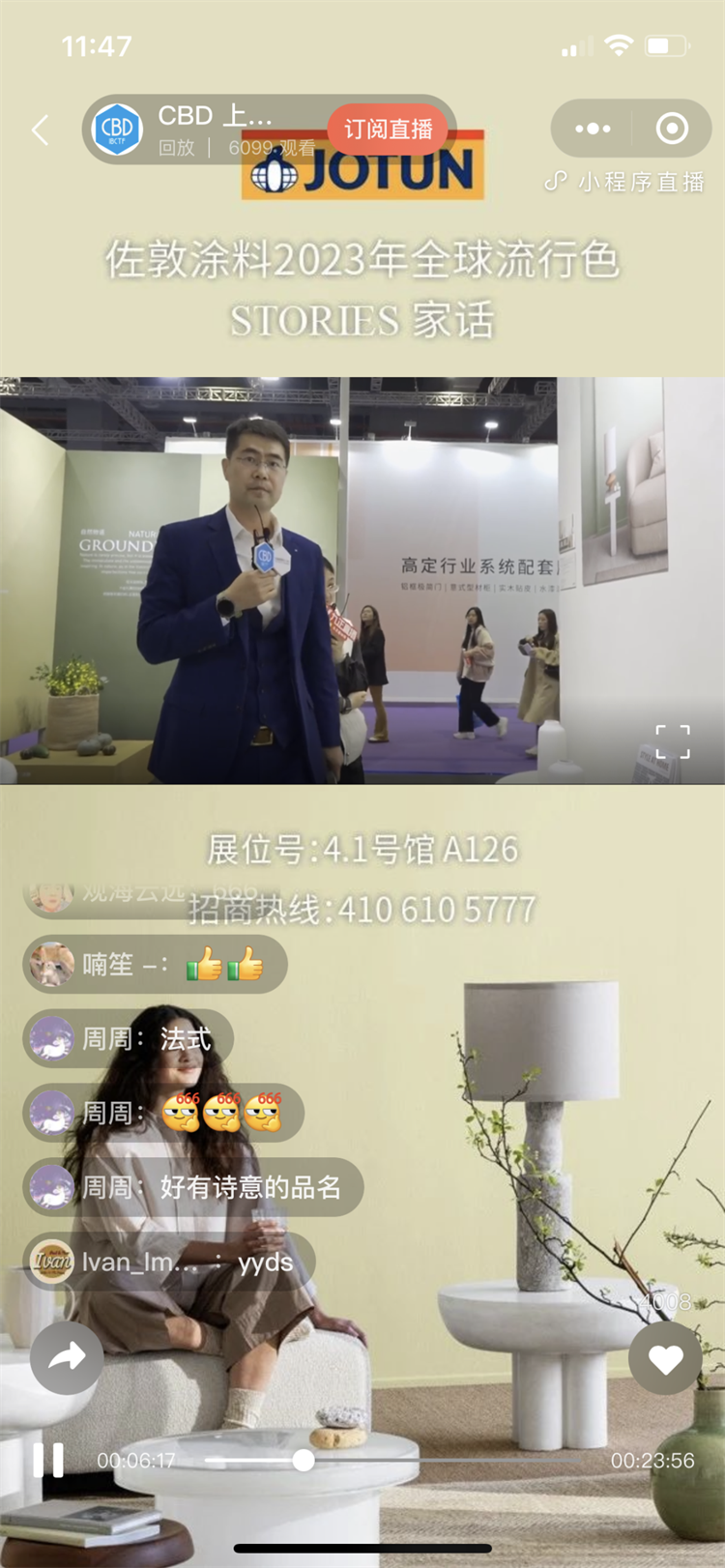Go back using the top-left arrow

(x=41, y=131)
